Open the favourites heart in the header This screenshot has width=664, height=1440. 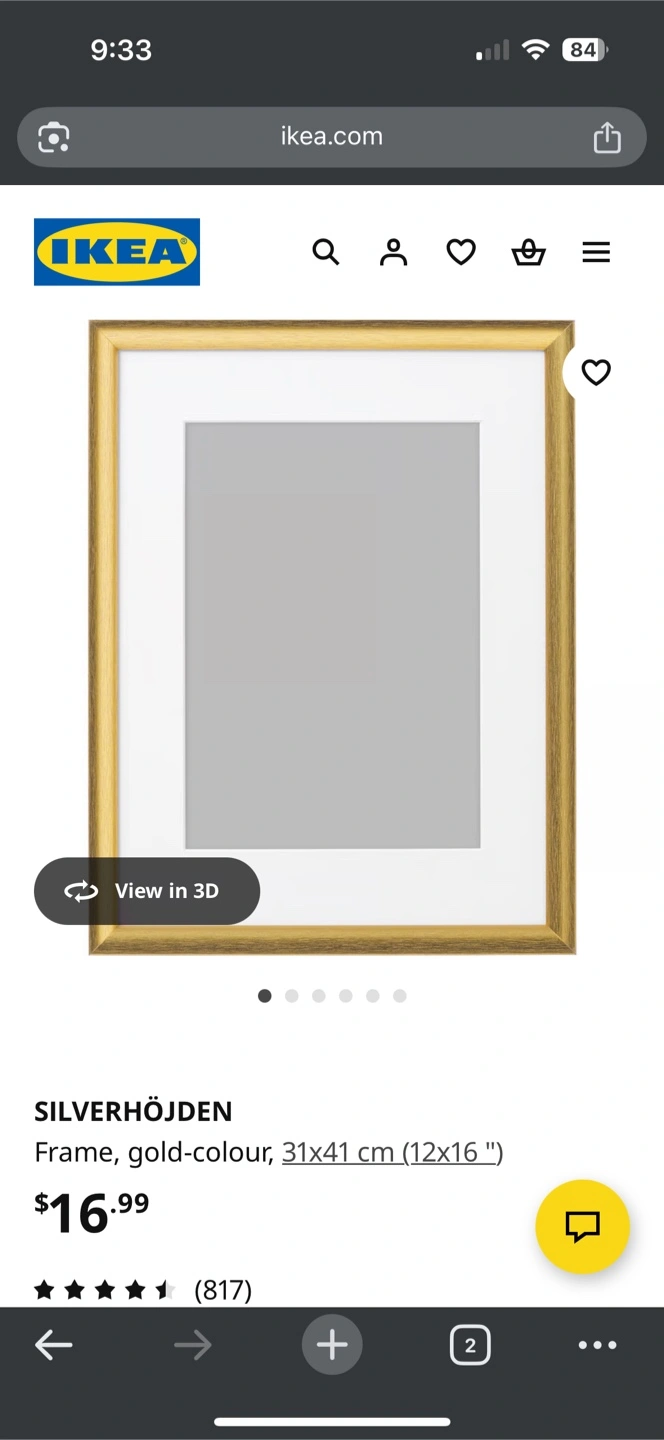point(460,252)
